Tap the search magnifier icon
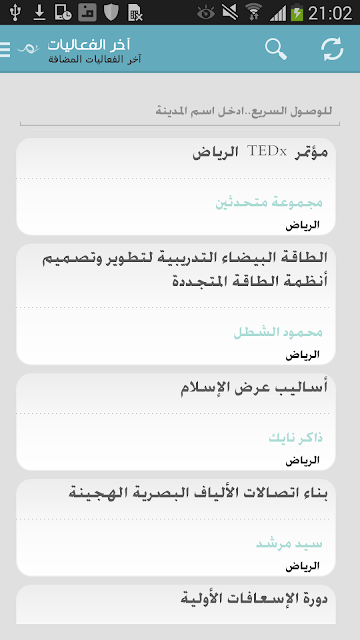This screenshot has width=360, height=640. click(276, 49)
